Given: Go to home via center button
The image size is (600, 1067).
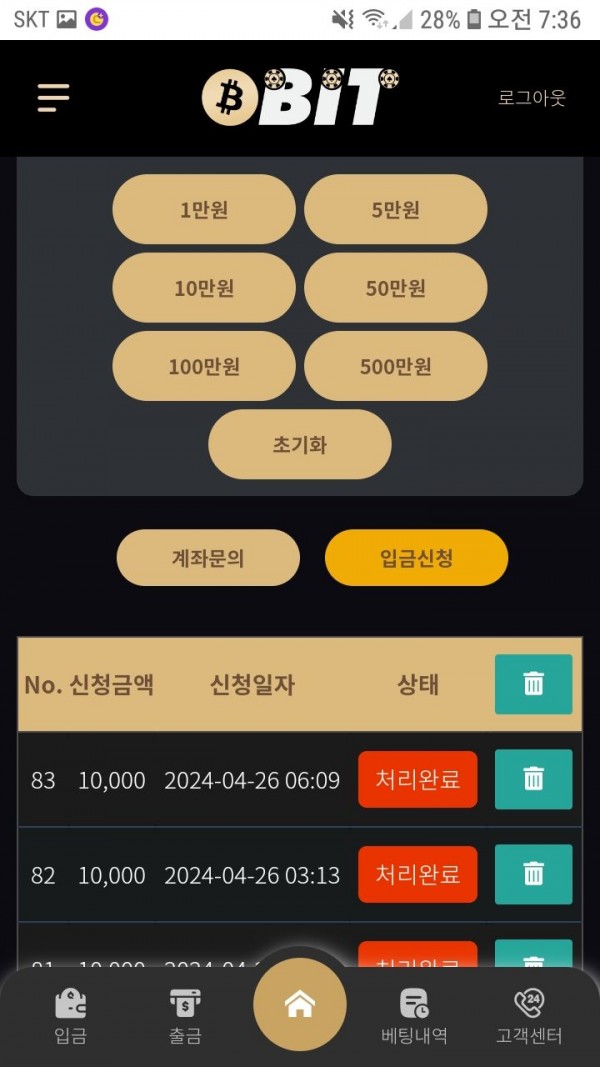Looking at the screenshot, I should 300,1004.
